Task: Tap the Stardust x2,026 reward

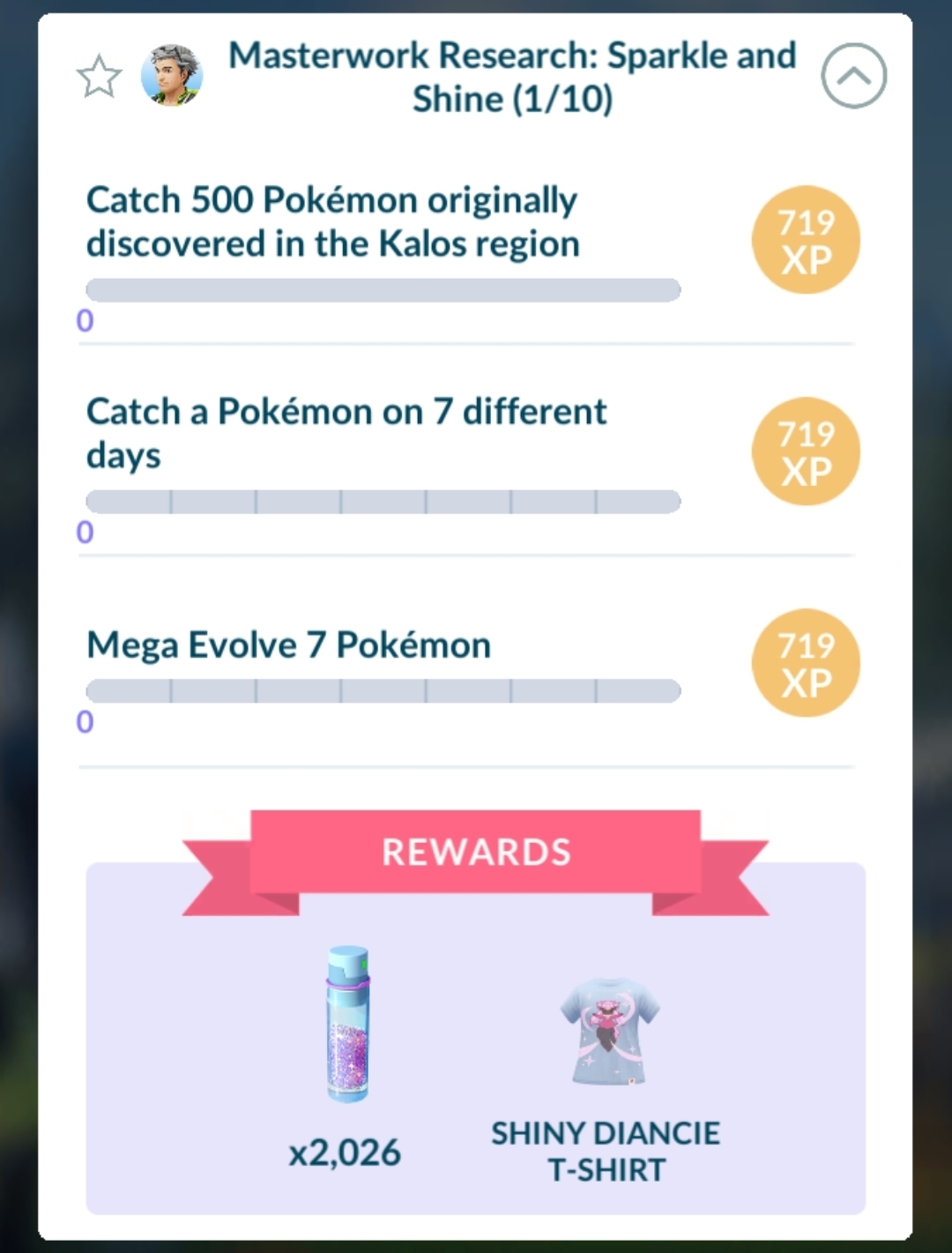Action: click(x=347, y=1025)
